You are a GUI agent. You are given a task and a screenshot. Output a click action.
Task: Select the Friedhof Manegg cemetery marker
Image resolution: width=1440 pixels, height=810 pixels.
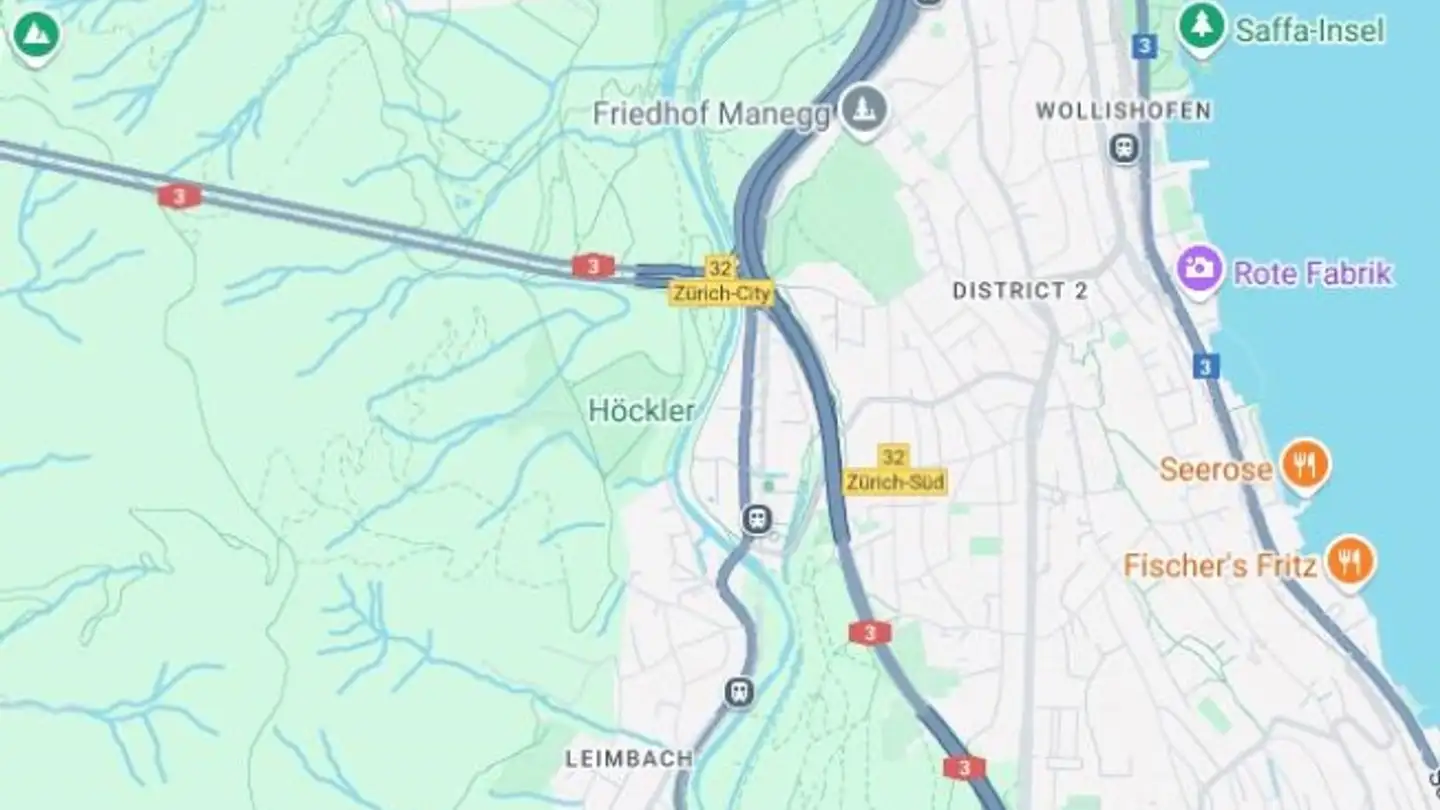[x=863, y=109]
